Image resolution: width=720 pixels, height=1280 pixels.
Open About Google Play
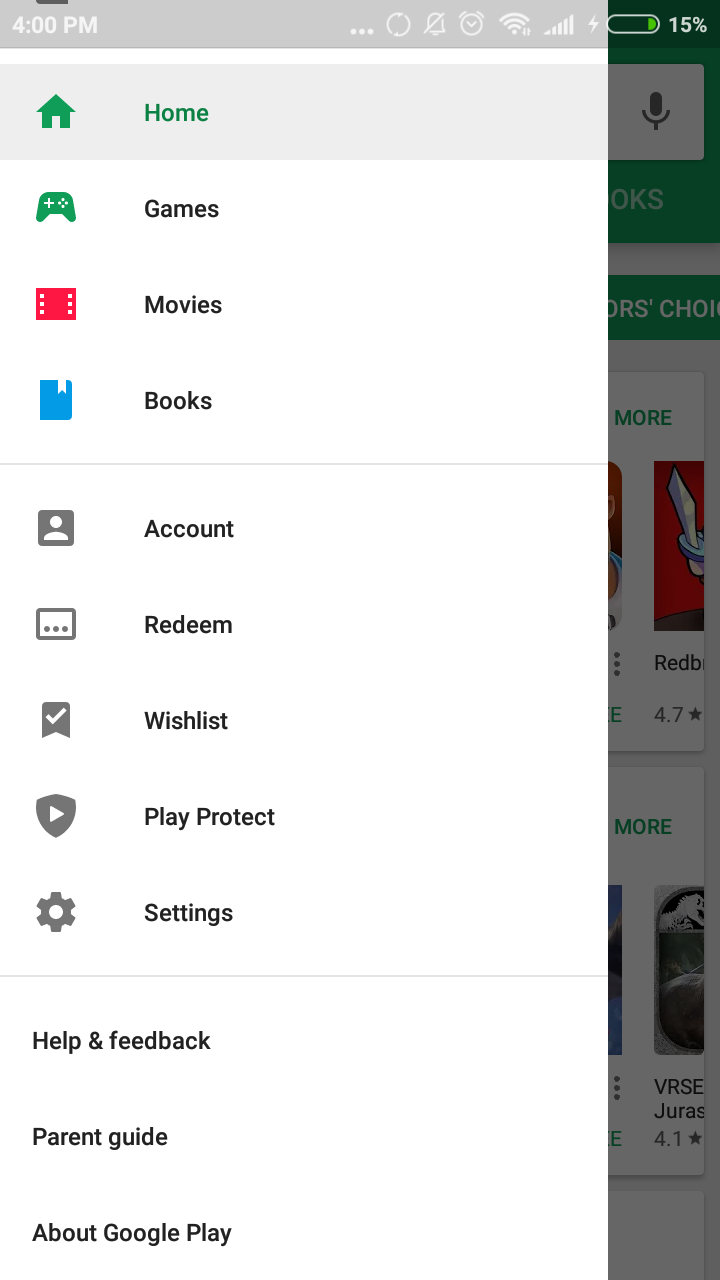tap(132, 1233)
